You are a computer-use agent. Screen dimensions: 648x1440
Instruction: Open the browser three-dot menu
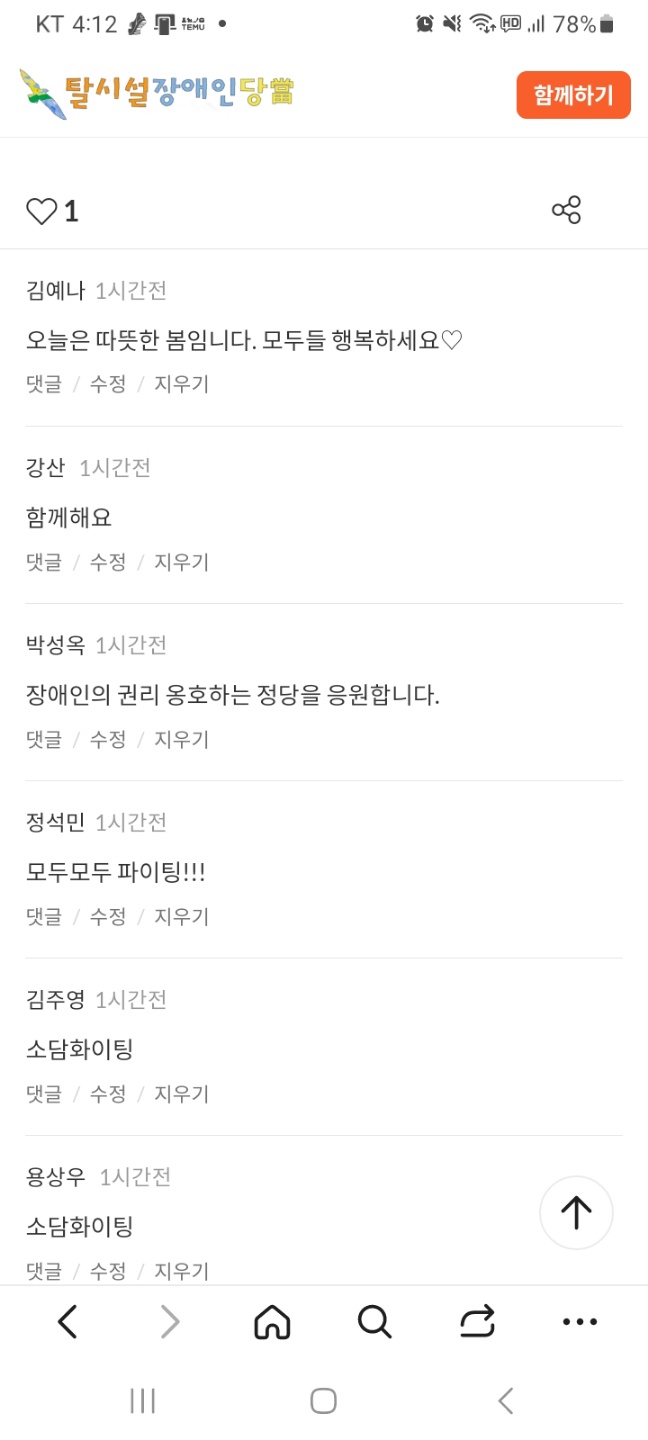[x=580, y=1322]
